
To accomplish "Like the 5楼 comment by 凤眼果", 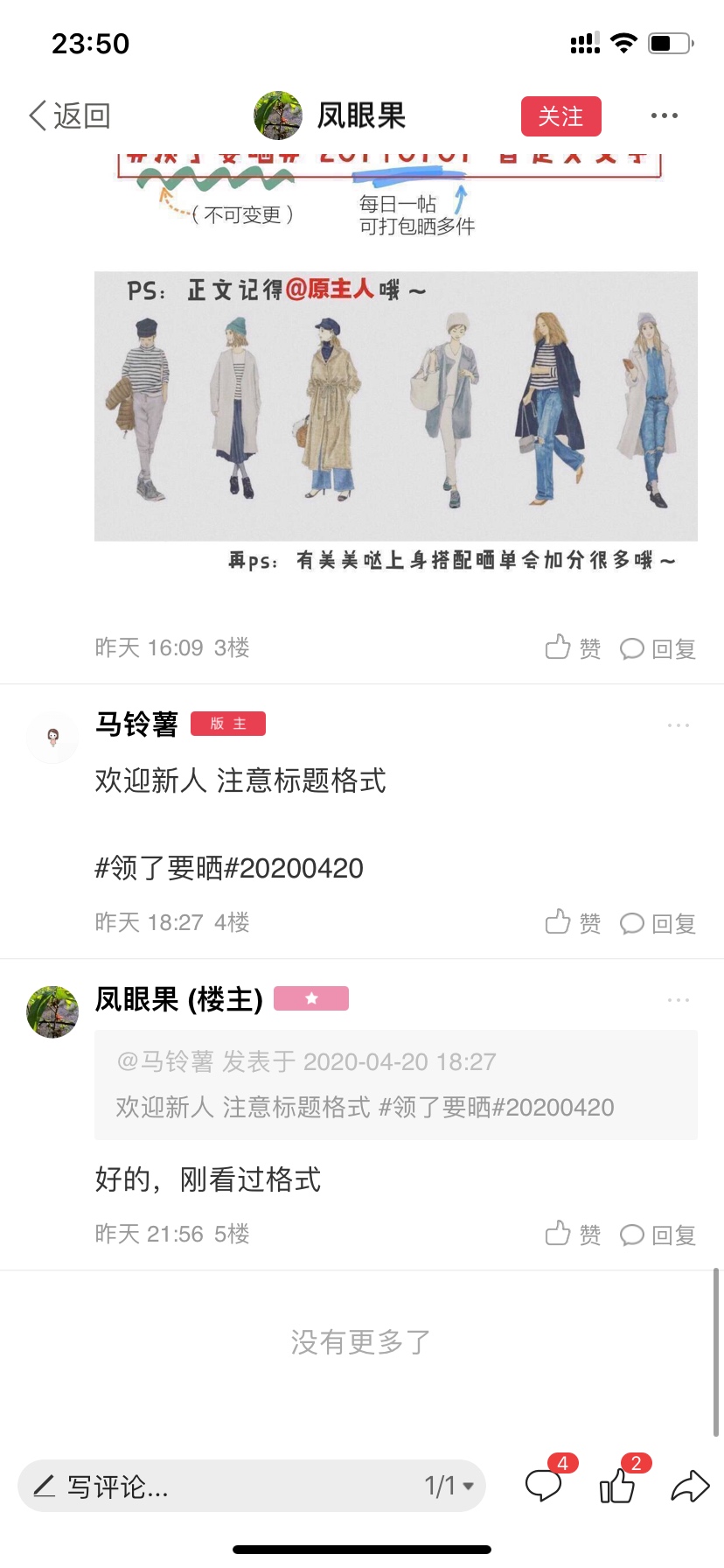I will click(573, 1234).
